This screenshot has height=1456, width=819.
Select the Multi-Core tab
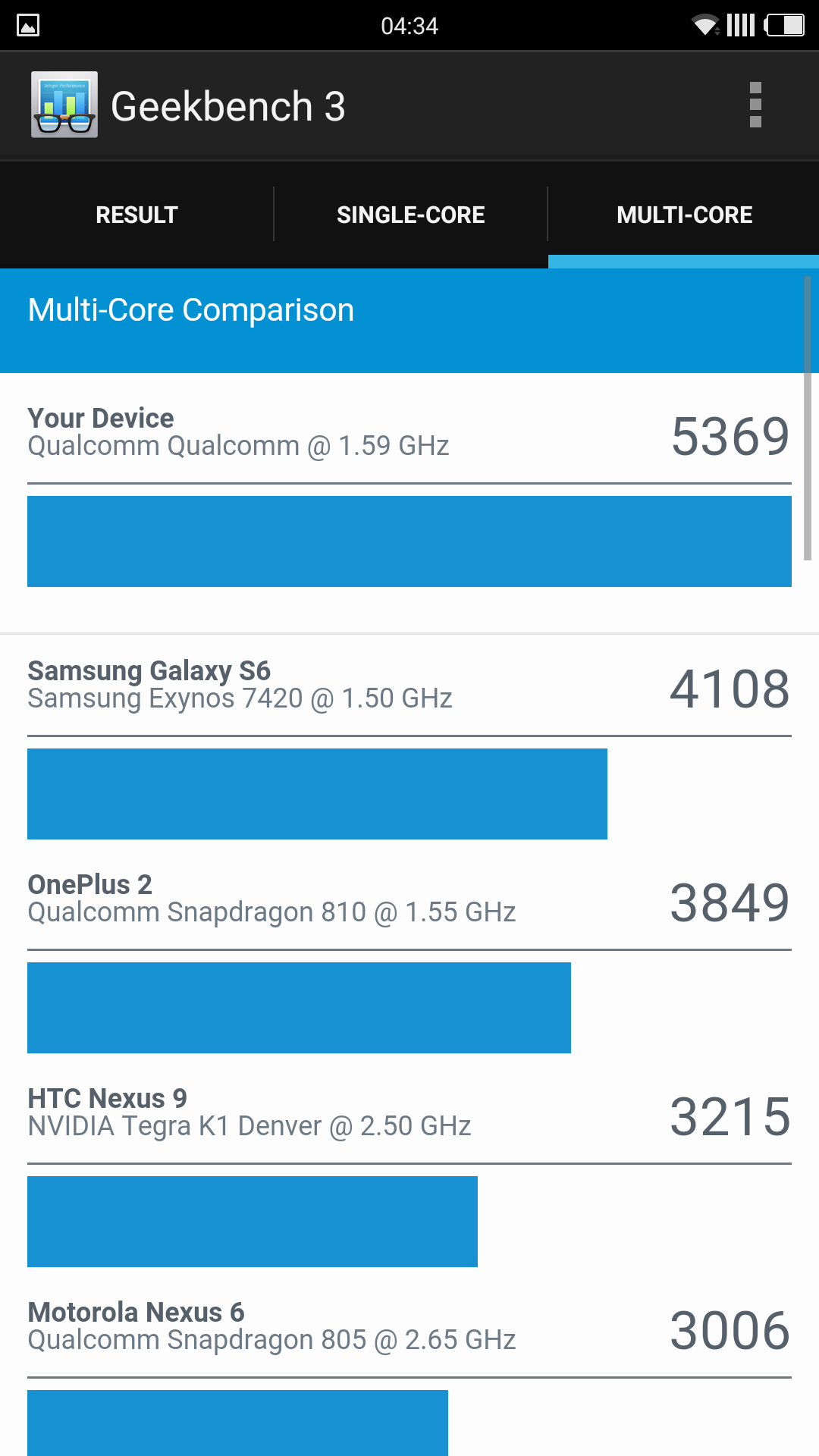pos(684,215)
